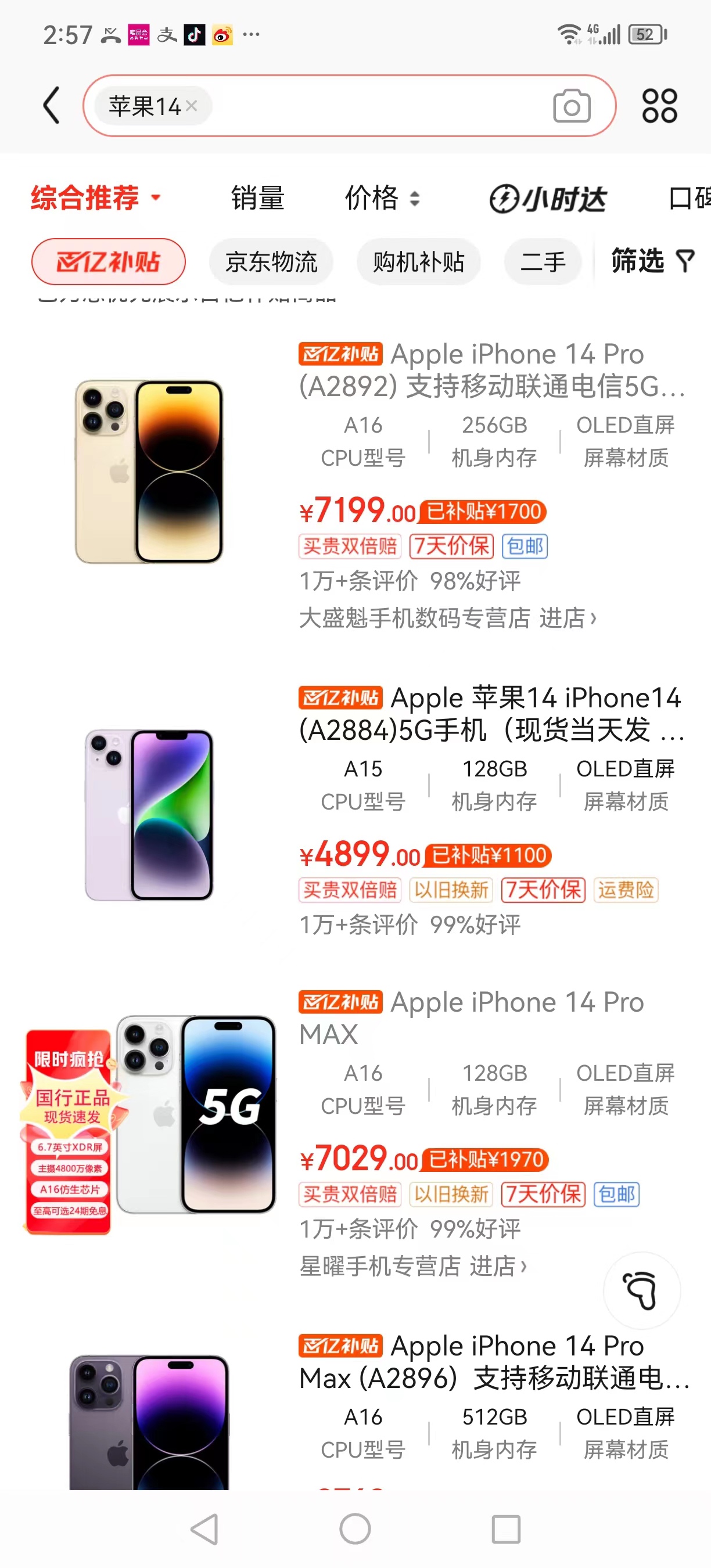Remove the 苹果14 search keyword
Screen dimensions: 711x1568
tap(191, 106)
